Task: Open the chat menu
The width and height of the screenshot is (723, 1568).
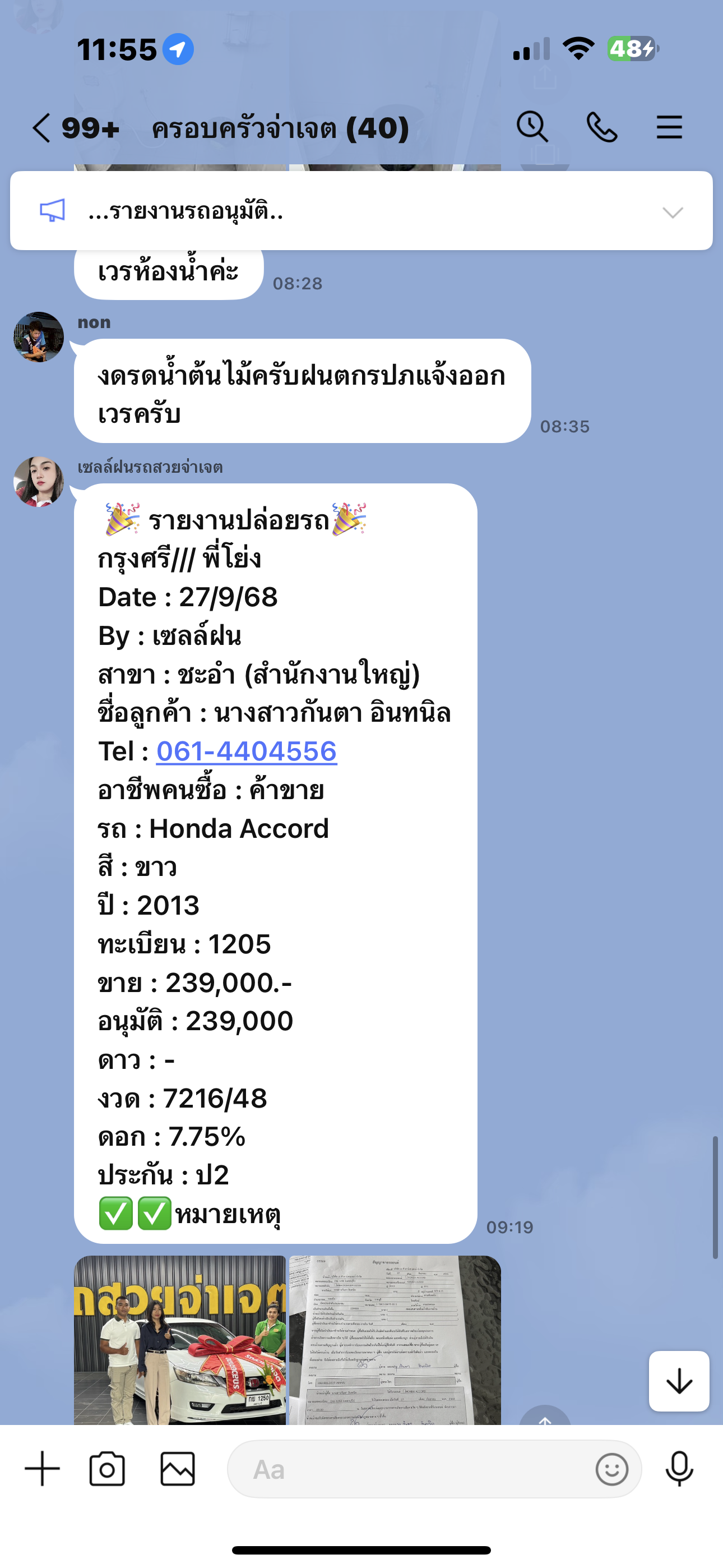Action: 669,127
